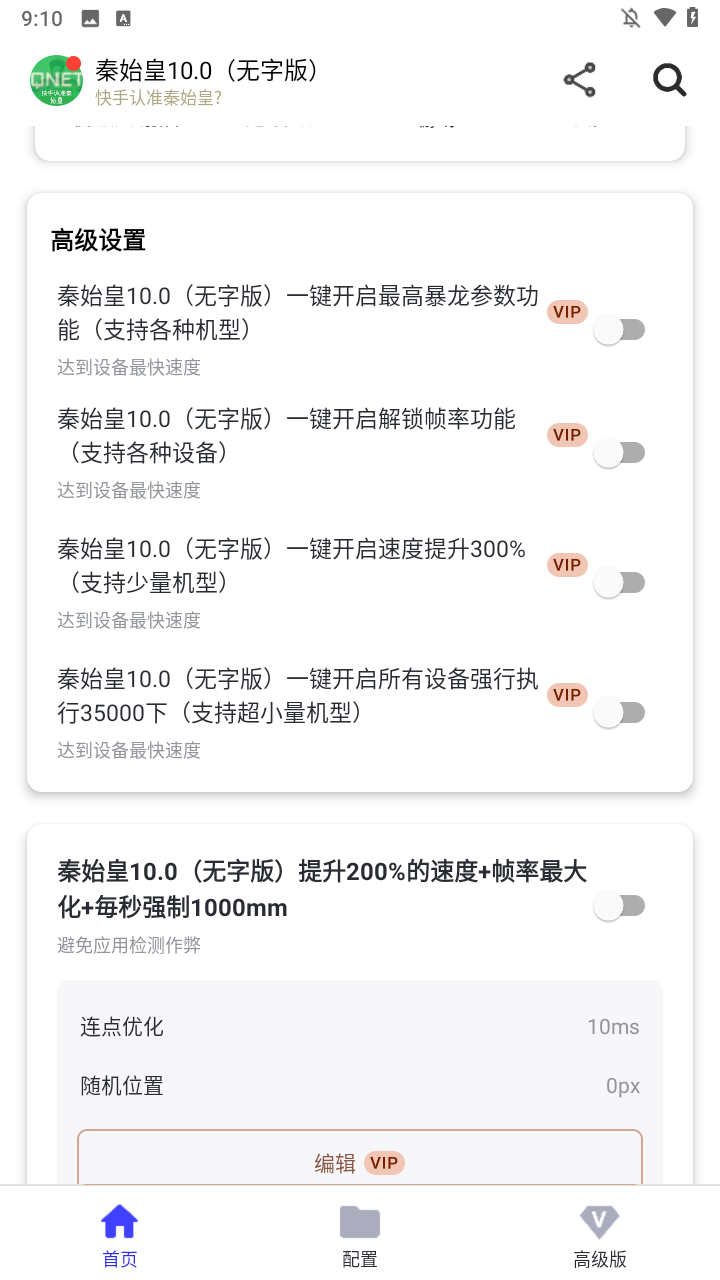Click the green QNET app logo
The height and width of the screenshot is (1280, 720).
tap(56, 80)
